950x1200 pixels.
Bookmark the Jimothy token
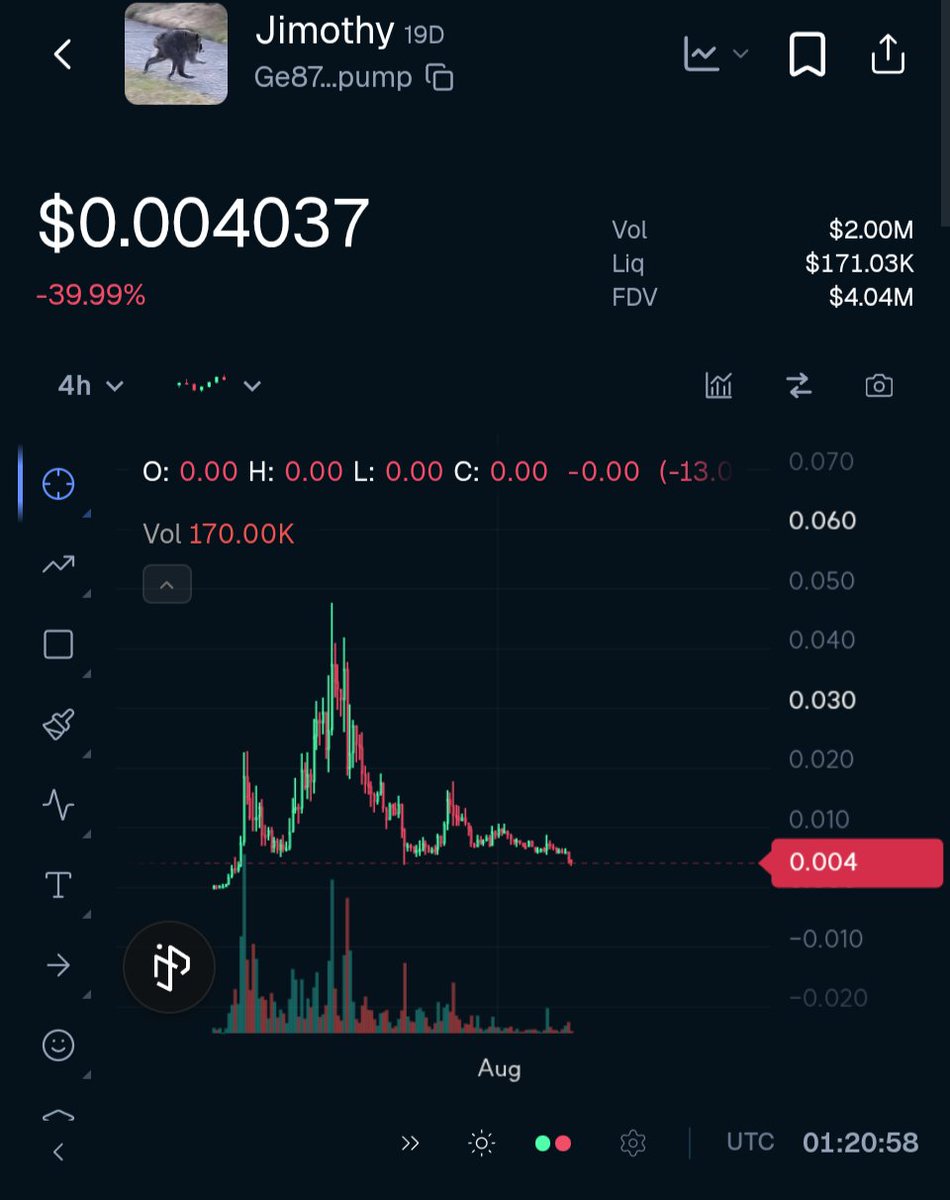pos(807,54)
